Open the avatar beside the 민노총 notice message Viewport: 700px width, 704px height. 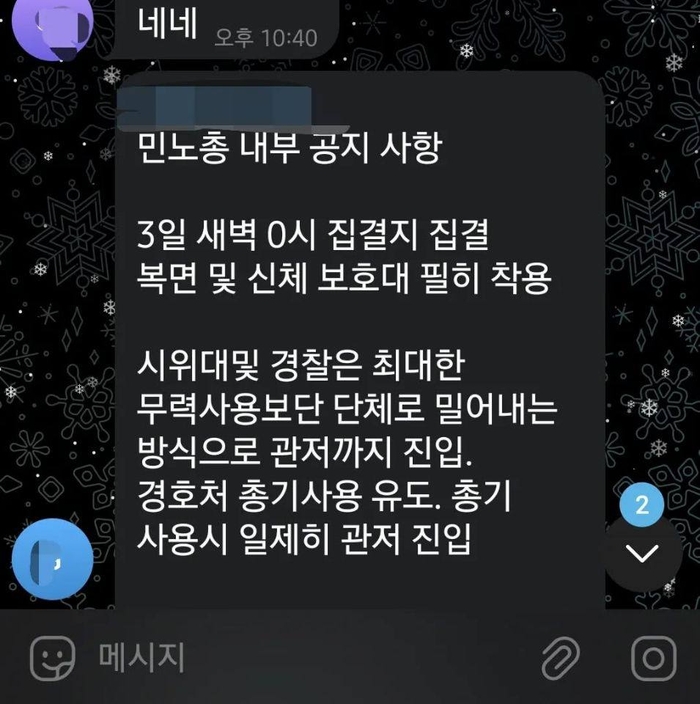[x=51, y=562]
